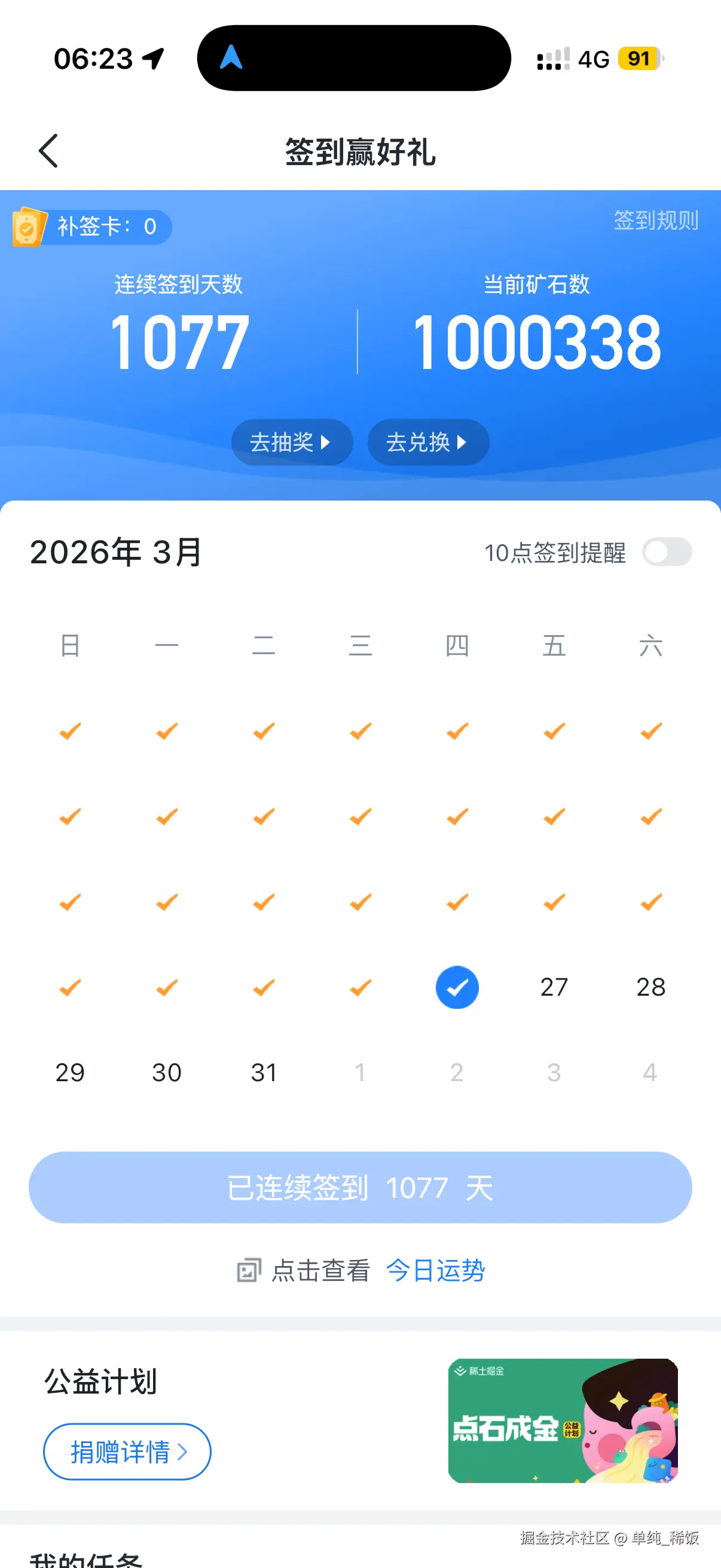Open 去抽奖 with its arrow
This screenshot has height=1568, width=721.
point(292,443)
